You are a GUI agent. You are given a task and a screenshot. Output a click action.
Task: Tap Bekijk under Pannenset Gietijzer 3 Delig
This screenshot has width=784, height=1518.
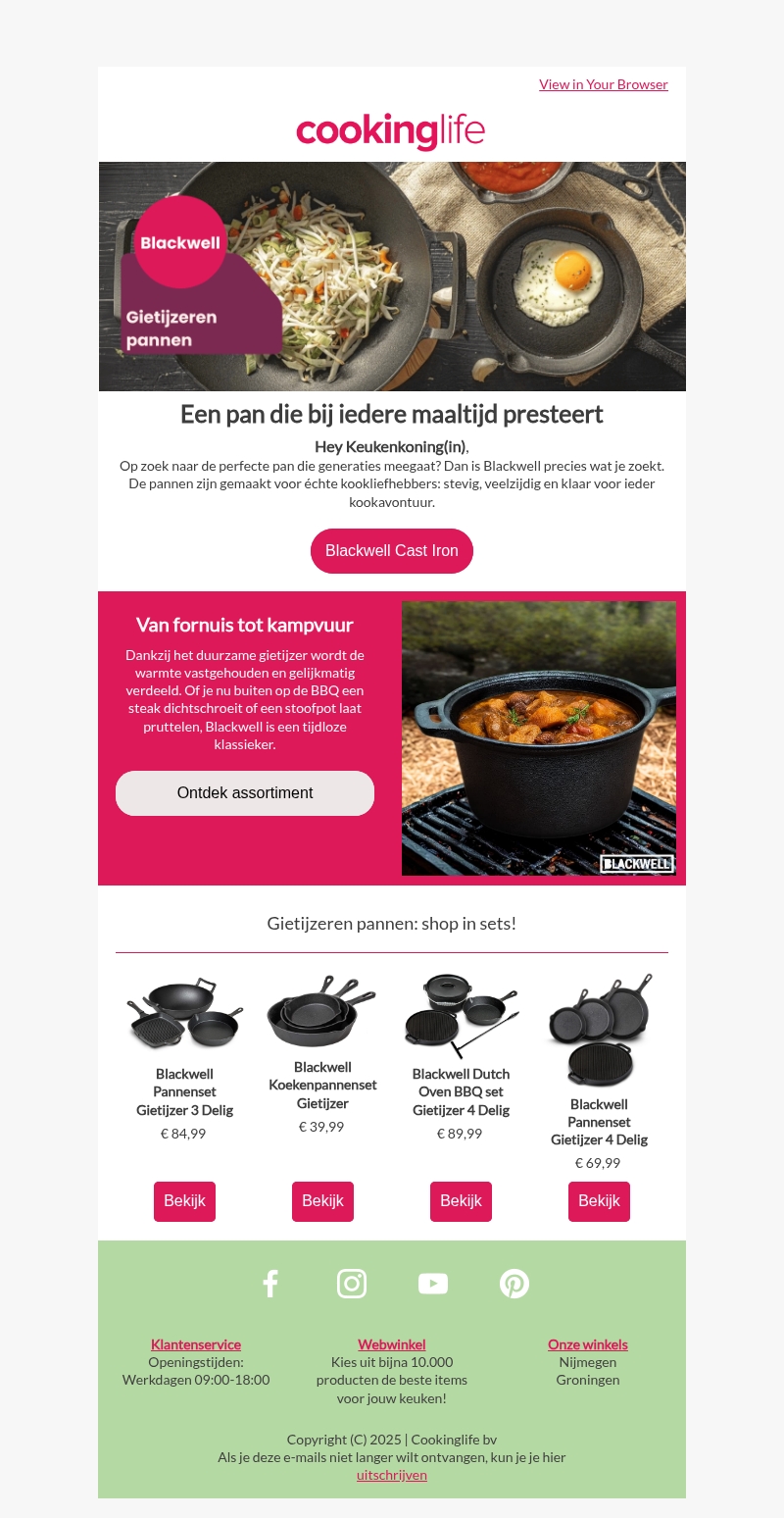pyautogui.click(x=184, y=1201)
